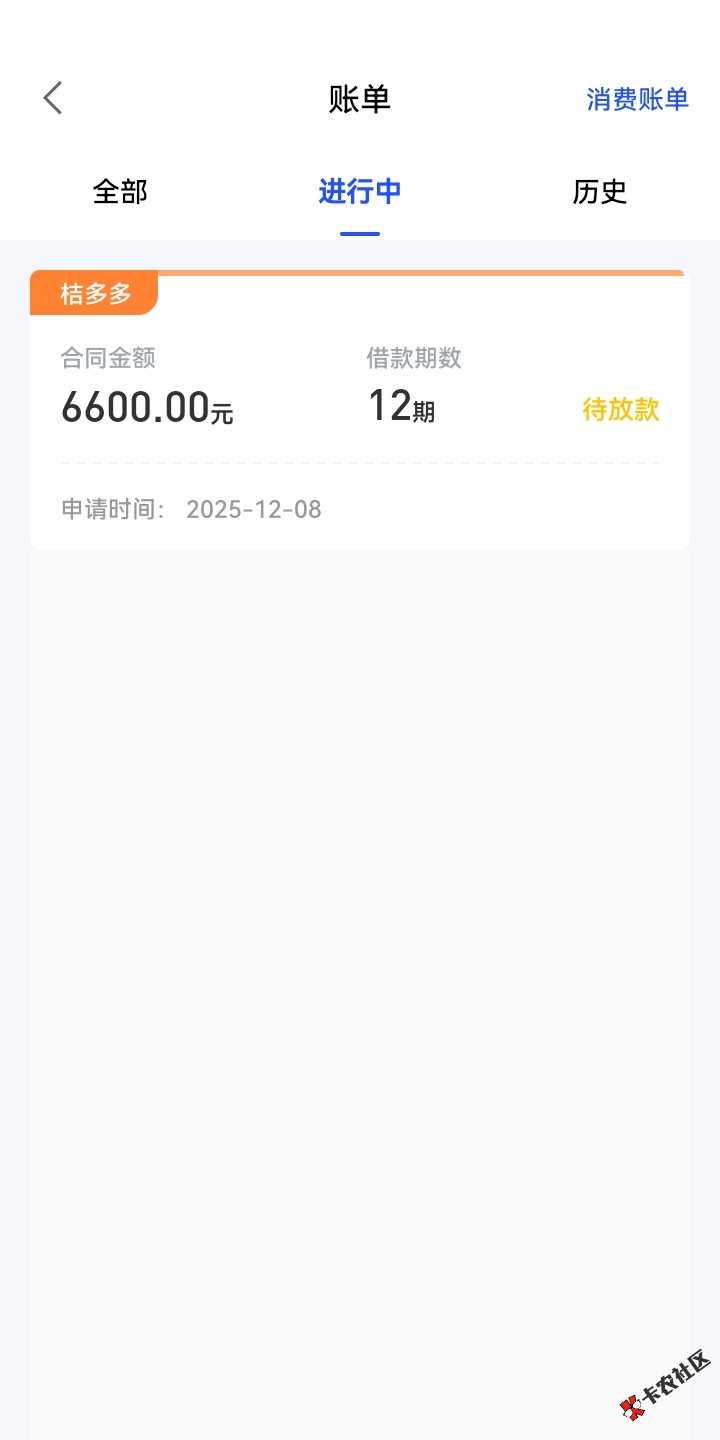Open the 消费账单 link

tap(637, 99)
